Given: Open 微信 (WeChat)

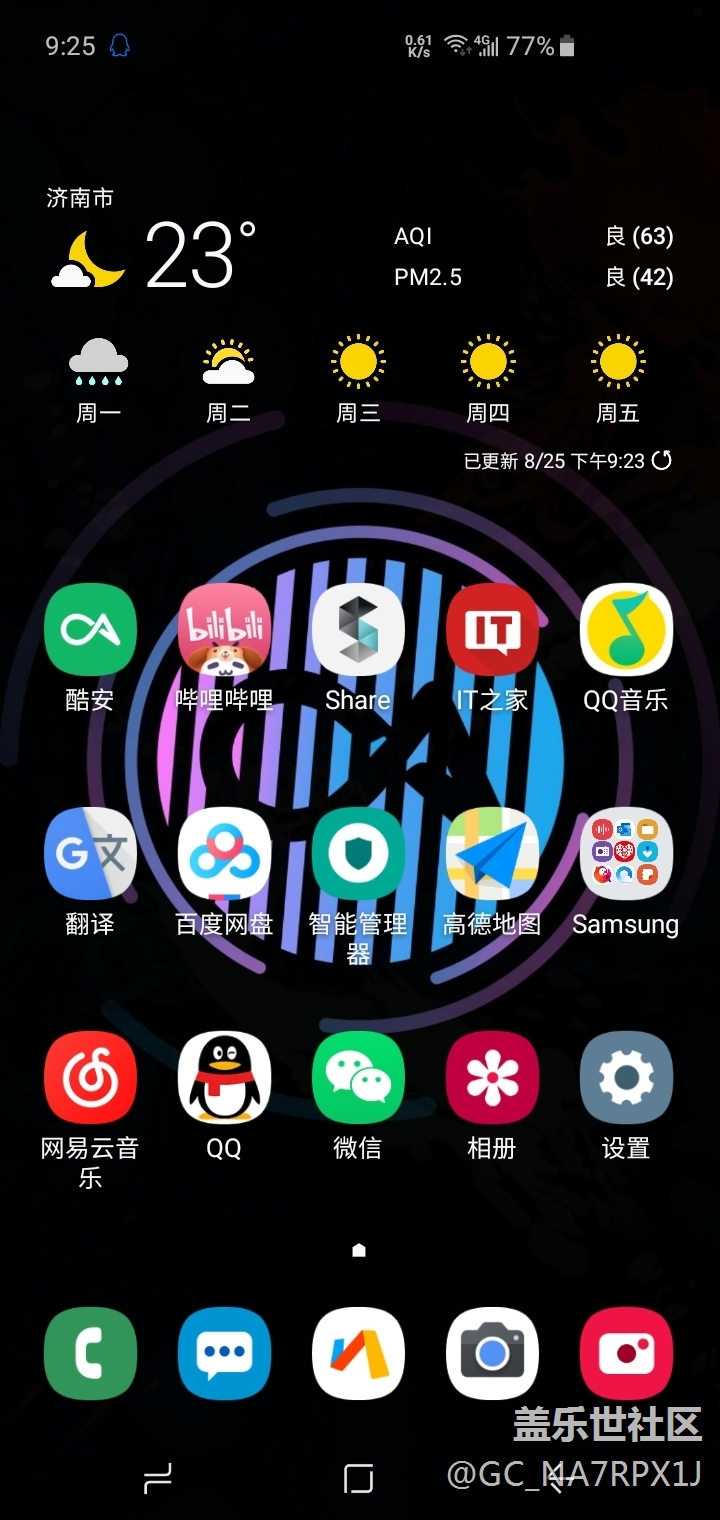Looking at the screenshot, I should [358, 1078].
